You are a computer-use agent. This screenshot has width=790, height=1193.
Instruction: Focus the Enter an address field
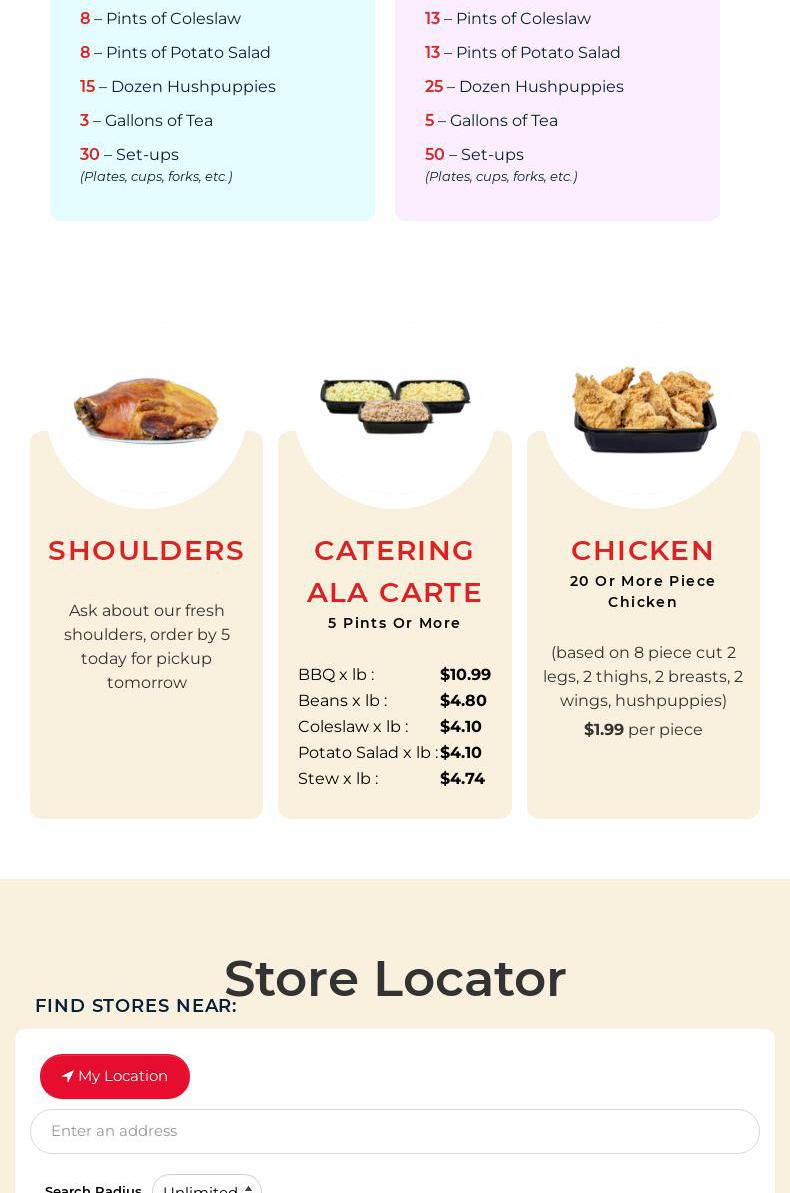[x=394, y=1131]
